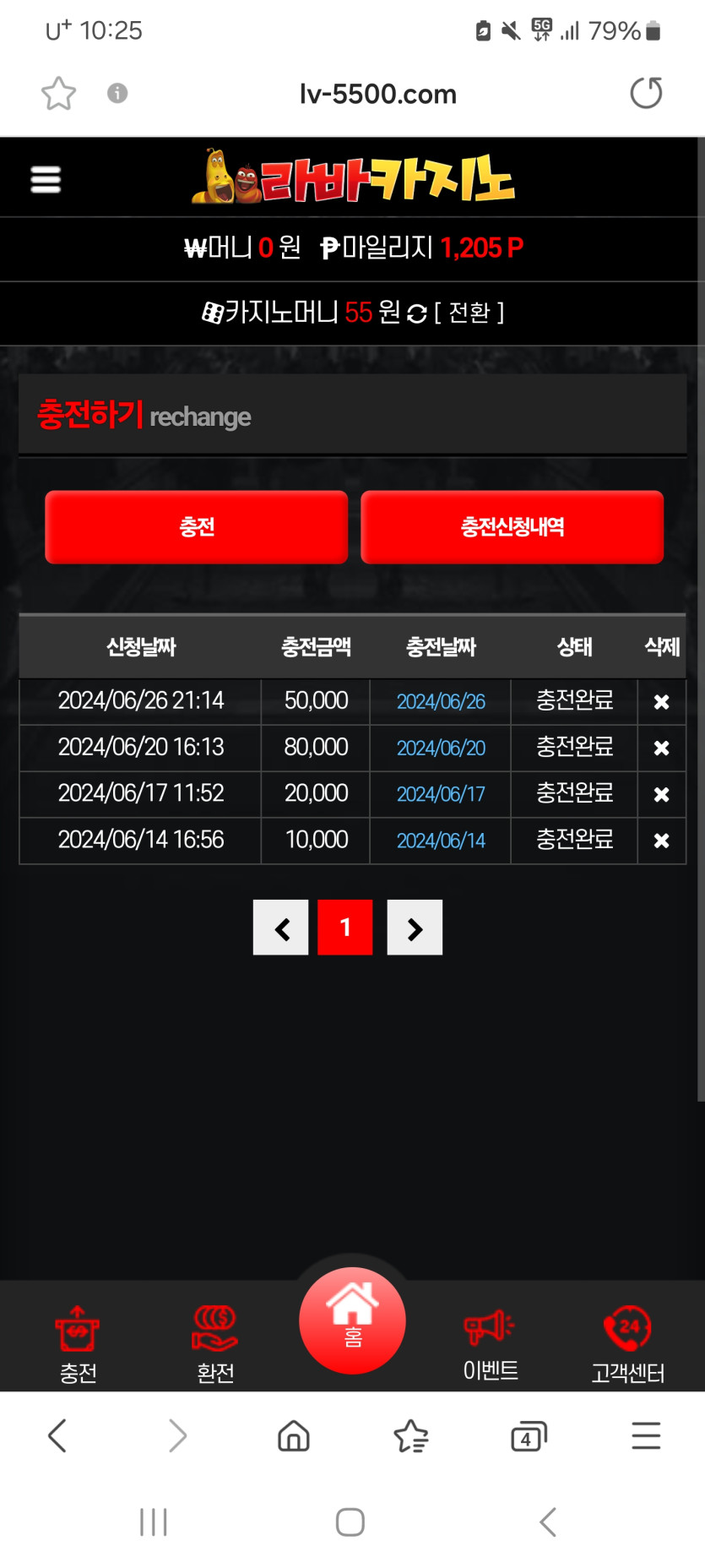Open 충전신청내역 recharge history
Screen dimensions: 705x1568
coord(512,527)
